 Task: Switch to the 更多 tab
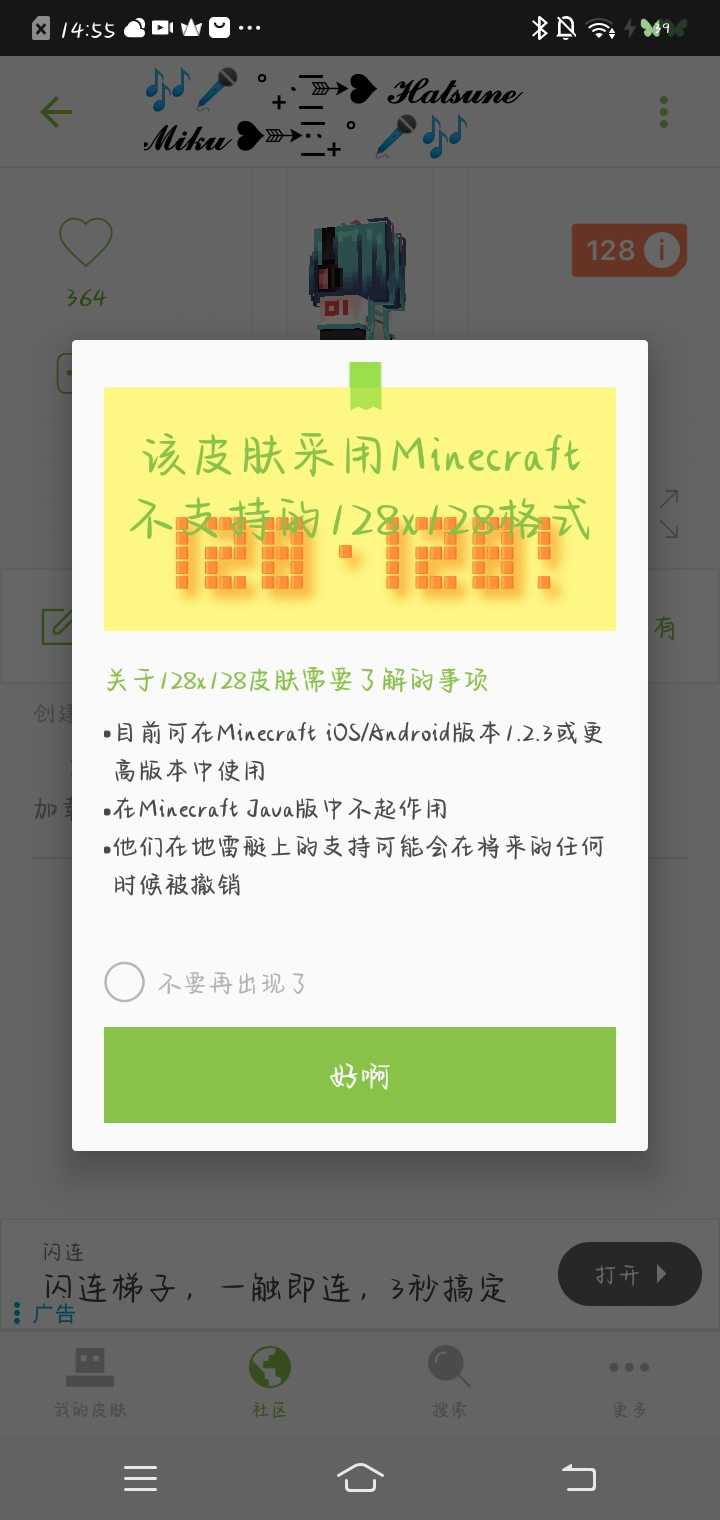(629, 1382)
